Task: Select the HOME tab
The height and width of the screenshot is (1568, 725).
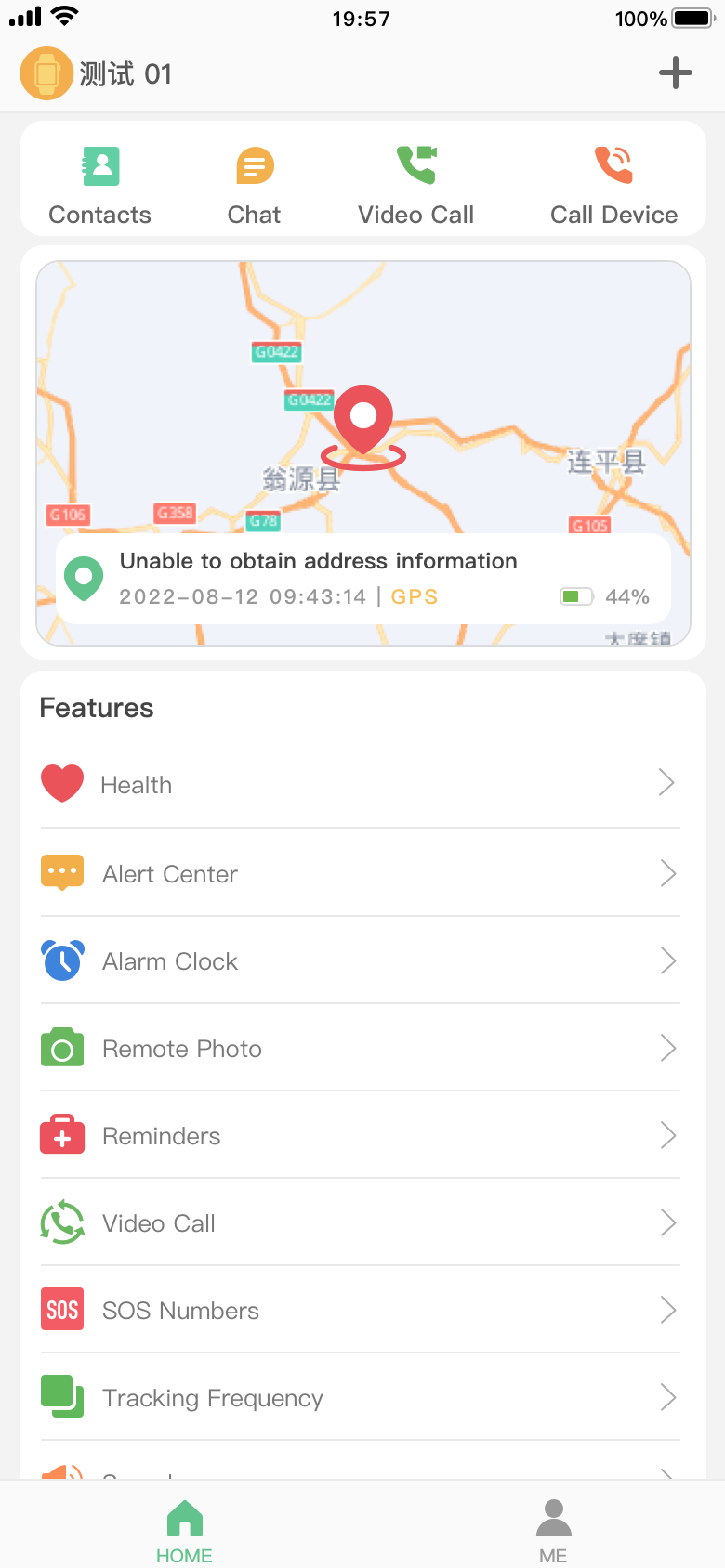Action: tap(184, 1531)
